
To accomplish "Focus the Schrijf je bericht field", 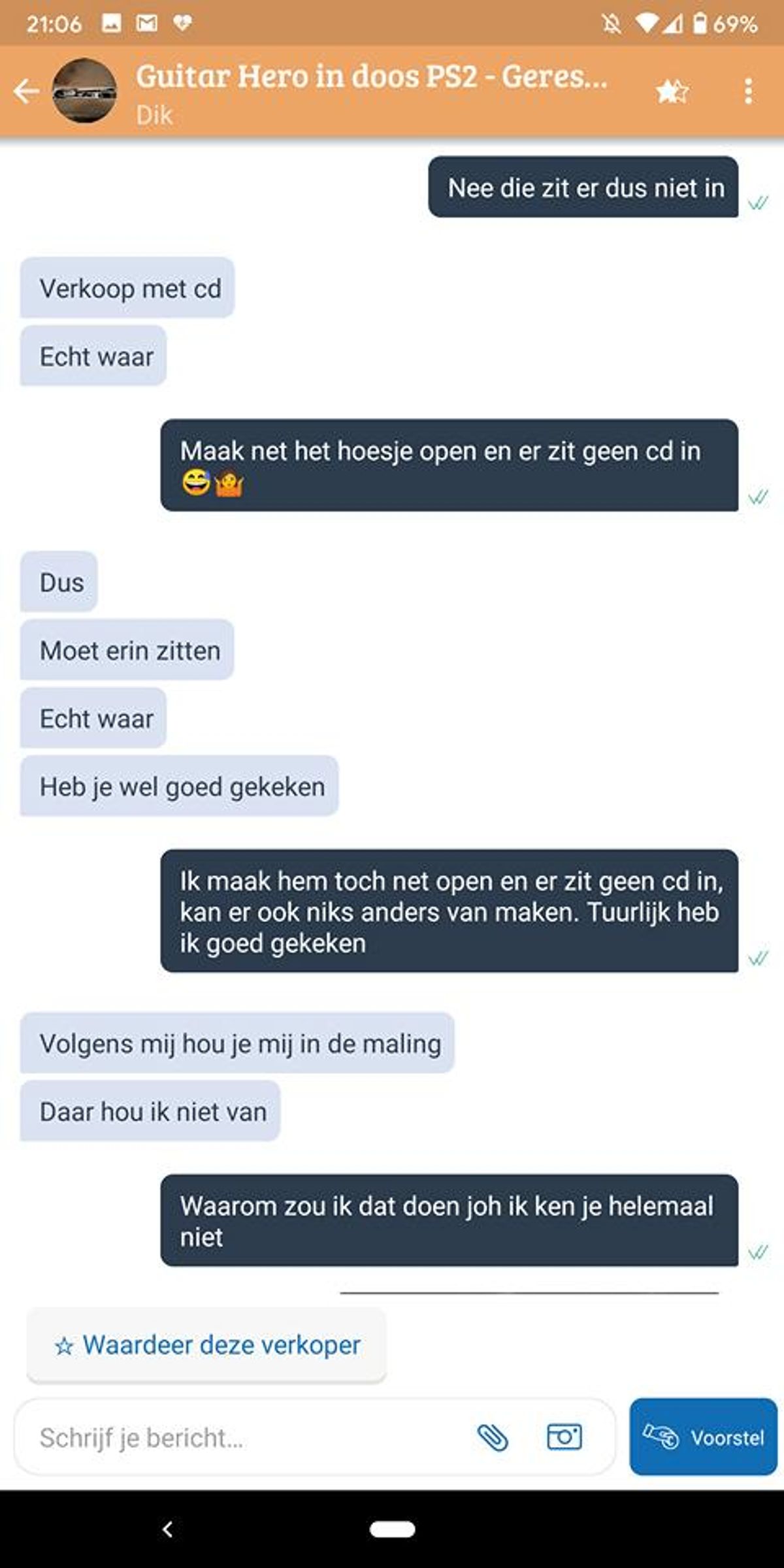I will (242, 1437).
